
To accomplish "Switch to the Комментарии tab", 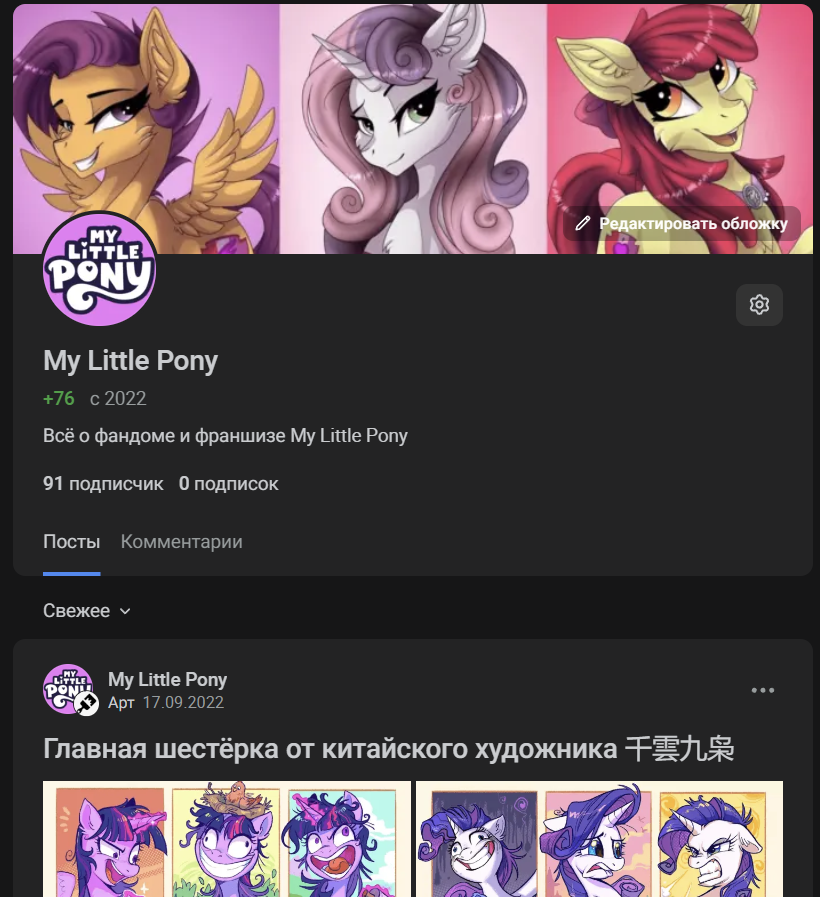I will 181,541.
